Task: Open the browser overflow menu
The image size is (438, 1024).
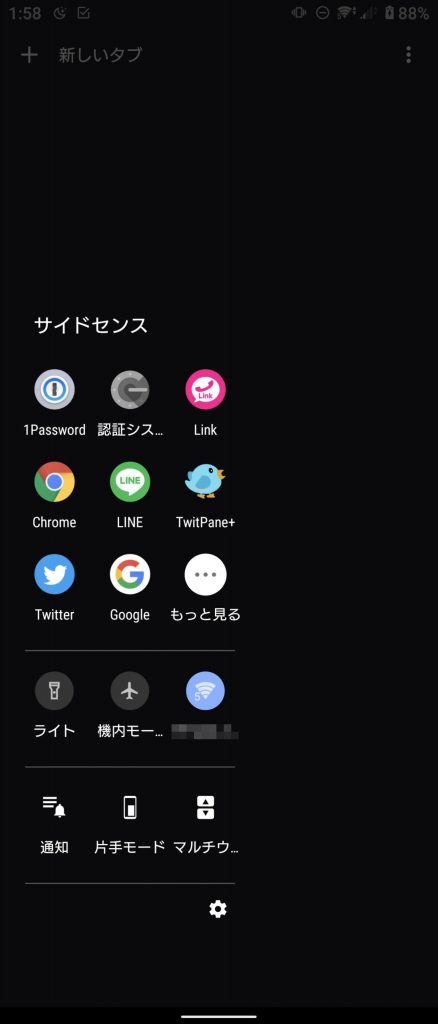Action: (409, 54)
